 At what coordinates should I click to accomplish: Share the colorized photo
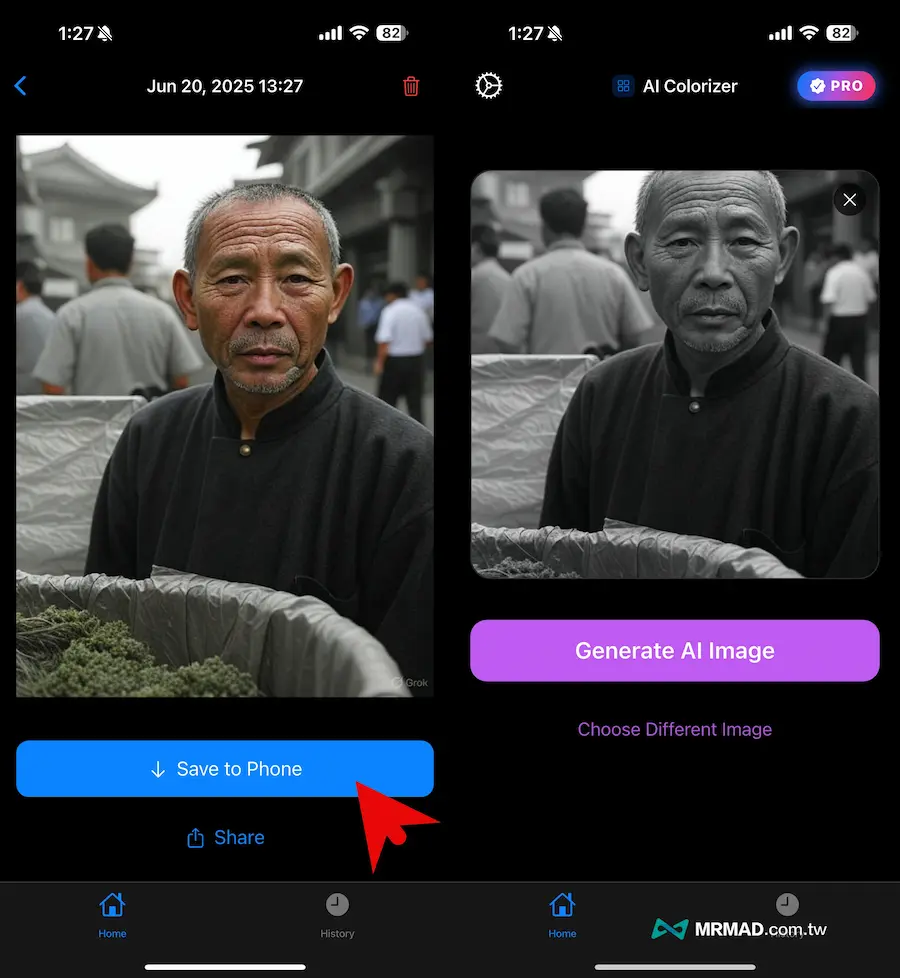pyautogui.click(x=225, y=838)
